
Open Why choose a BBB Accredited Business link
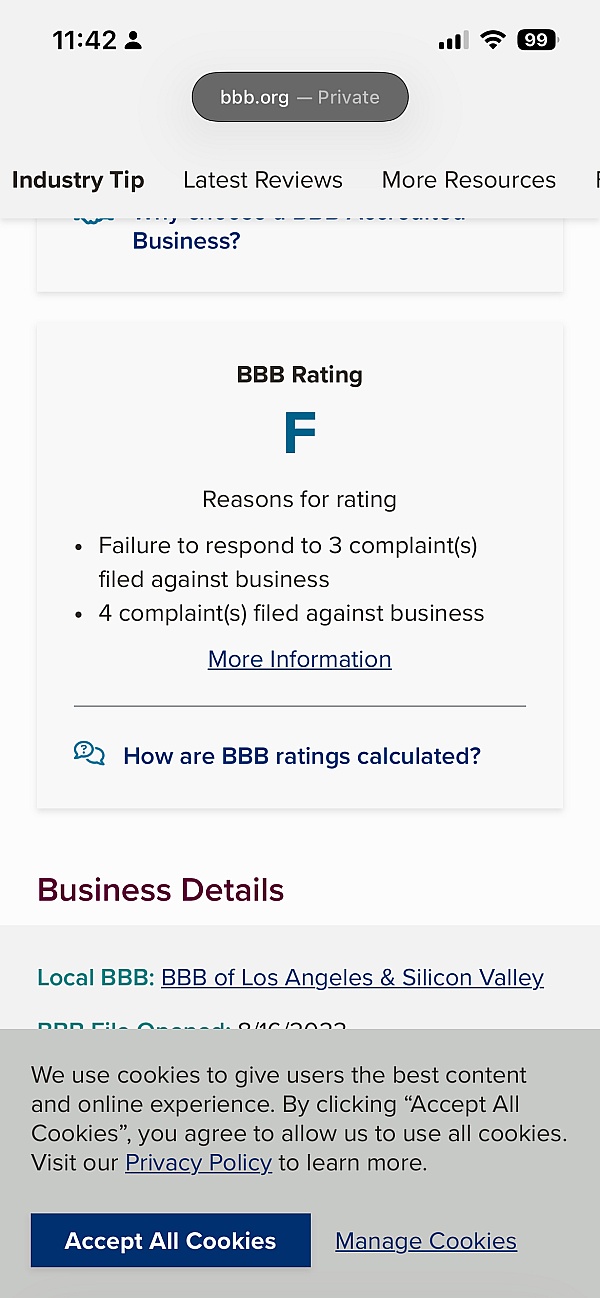(187, 240)
